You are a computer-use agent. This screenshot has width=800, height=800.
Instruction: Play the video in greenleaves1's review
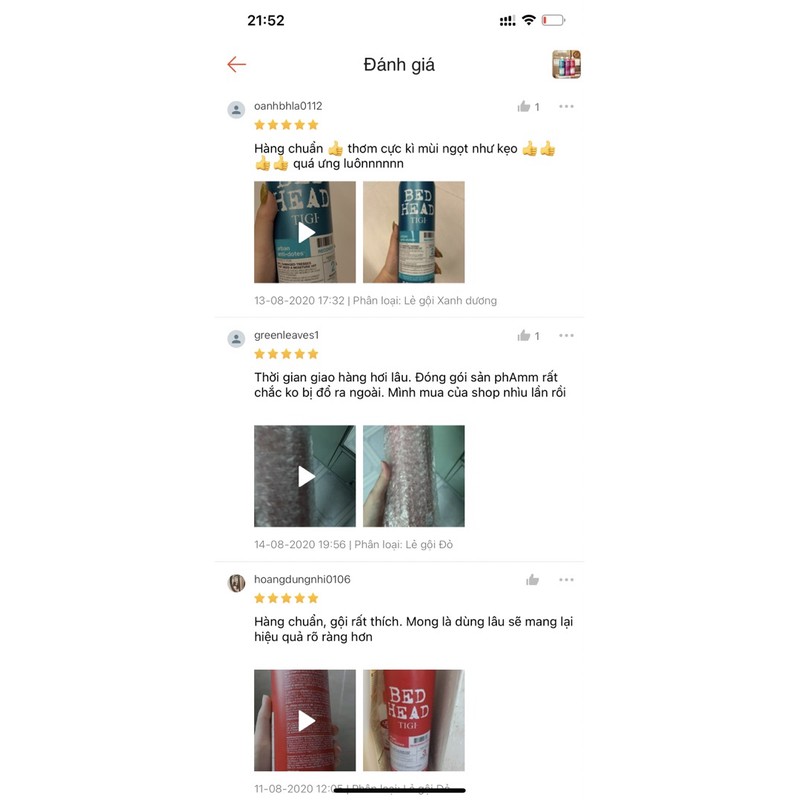click(305, 476)
